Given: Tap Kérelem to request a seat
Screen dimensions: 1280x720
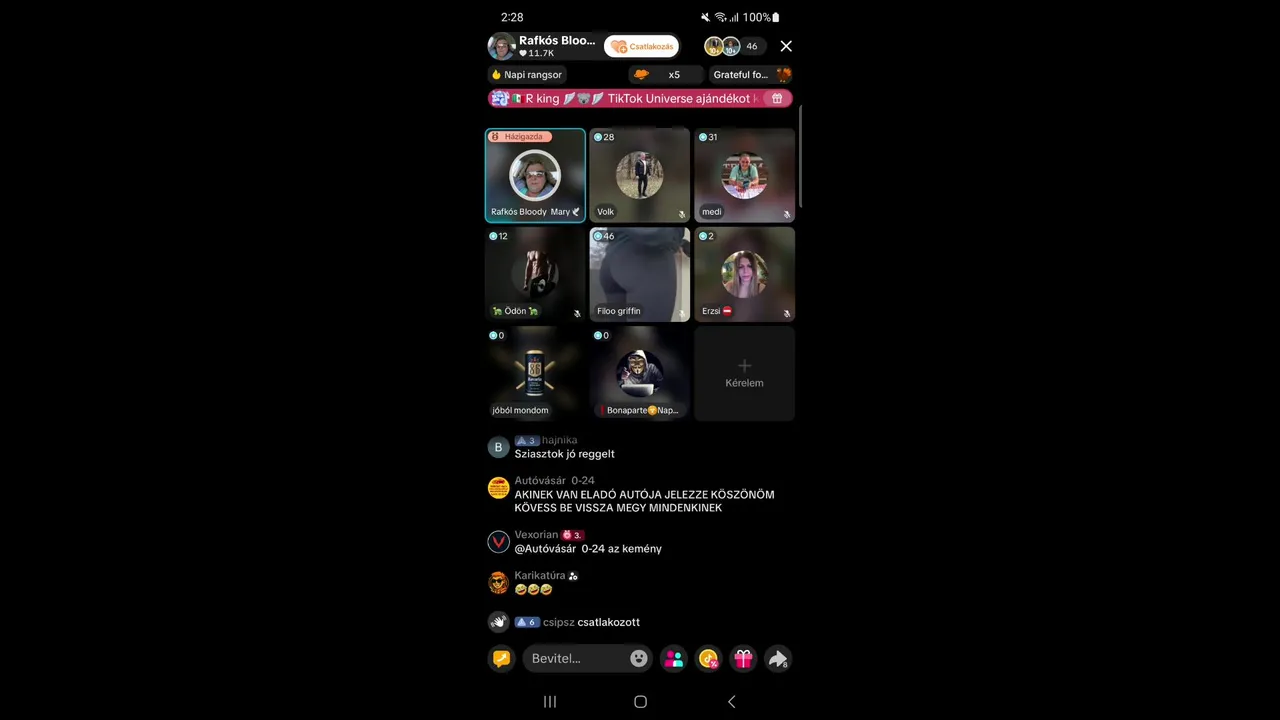Looking at the screenshot, I should click(x=744, y=373).
